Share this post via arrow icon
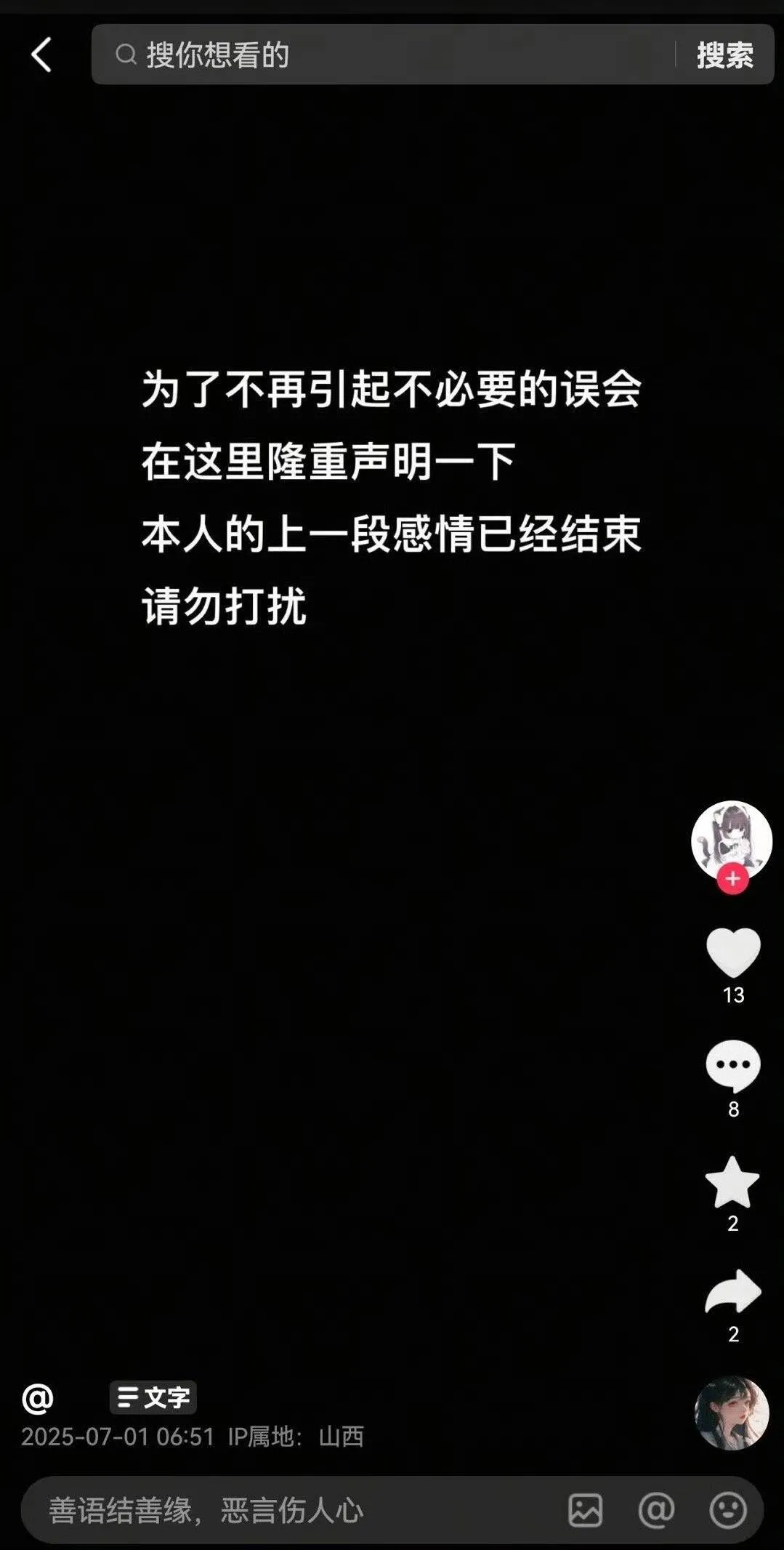784x1550 pixels. [x=733, y=1293]
